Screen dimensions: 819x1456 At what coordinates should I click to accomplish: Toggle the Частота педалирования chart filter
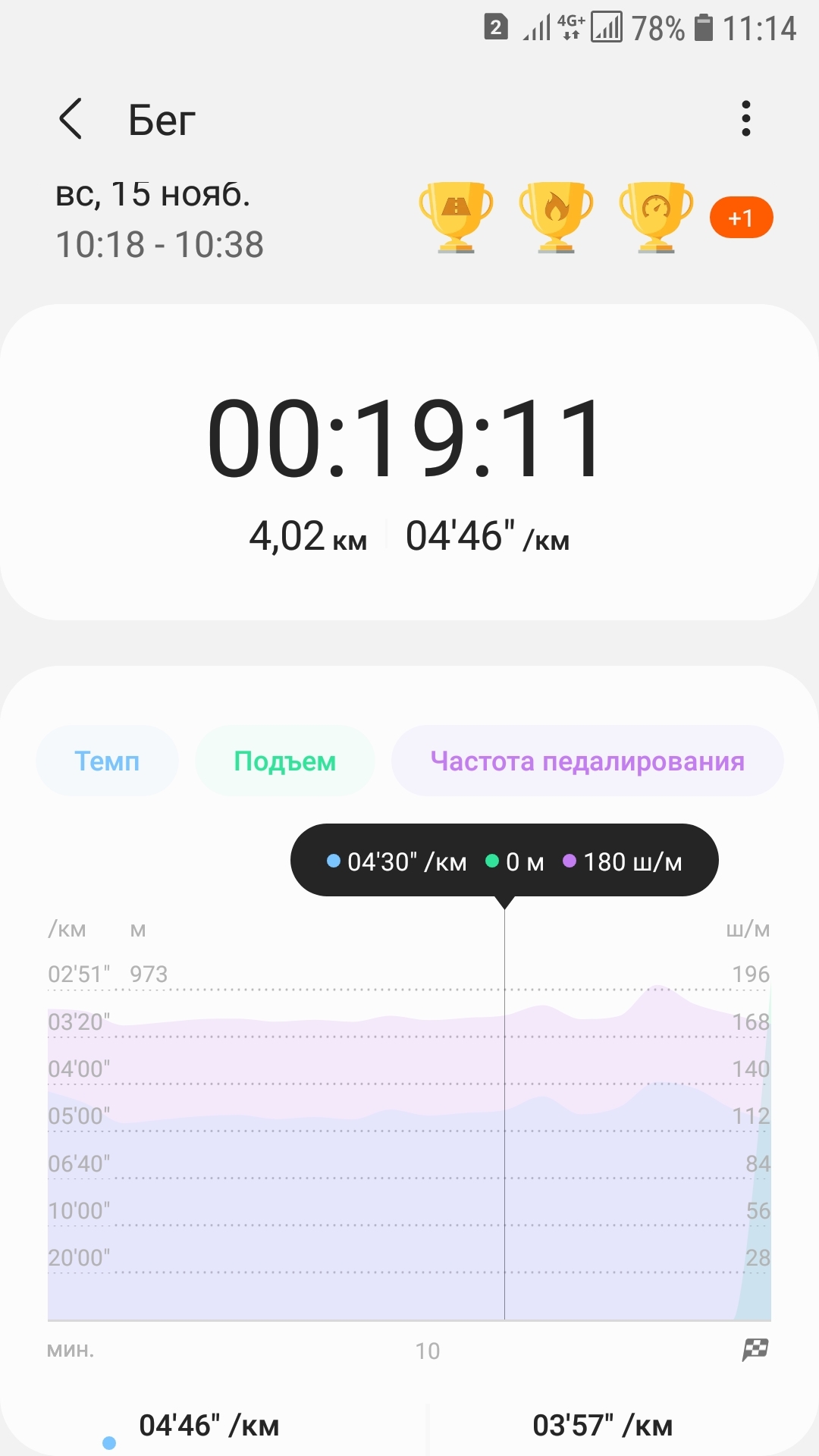tap(587, 761)
